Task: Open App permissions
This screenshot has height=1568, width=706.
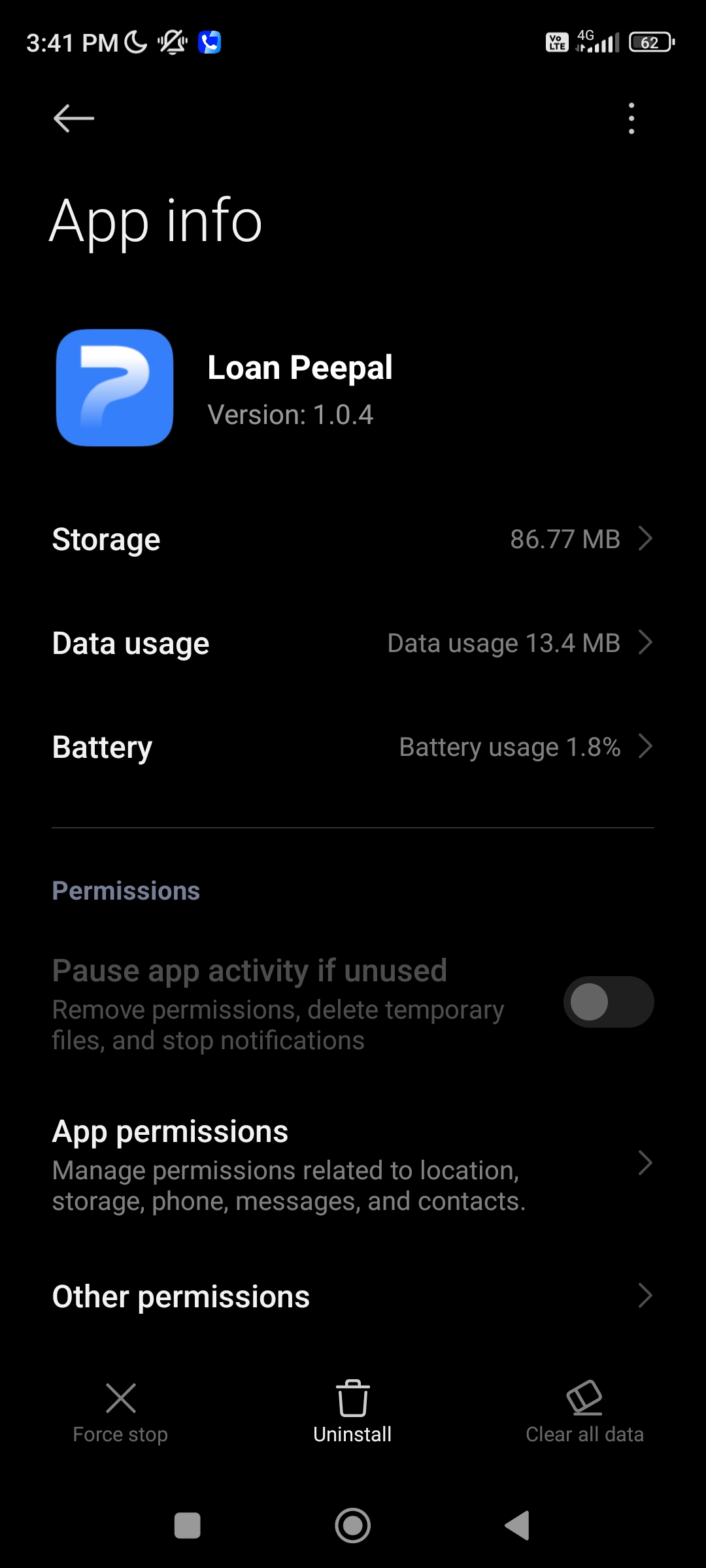Action: [x=353, y=1165]
